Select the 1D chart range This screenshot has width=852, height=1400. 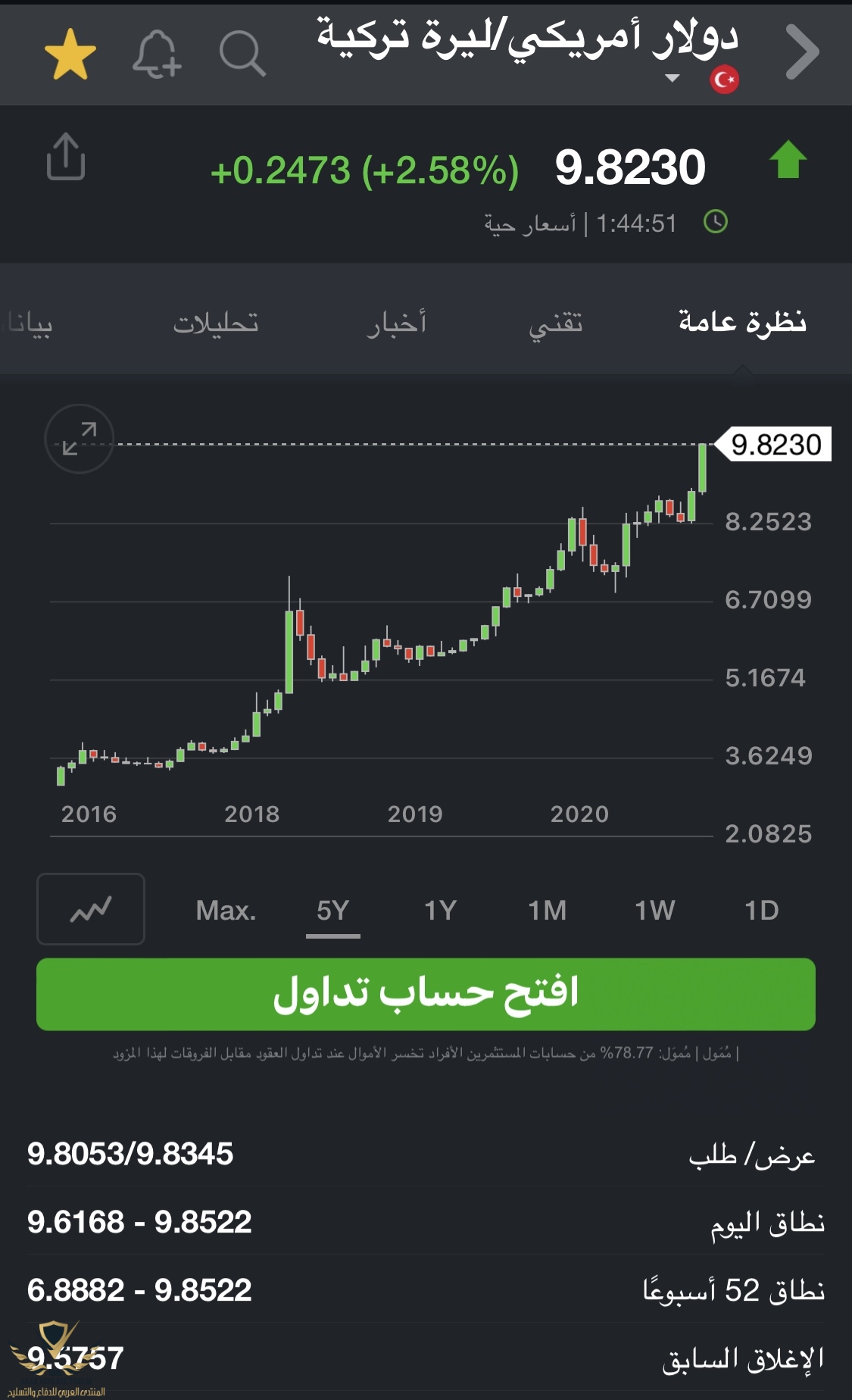(x=761, y=910)
